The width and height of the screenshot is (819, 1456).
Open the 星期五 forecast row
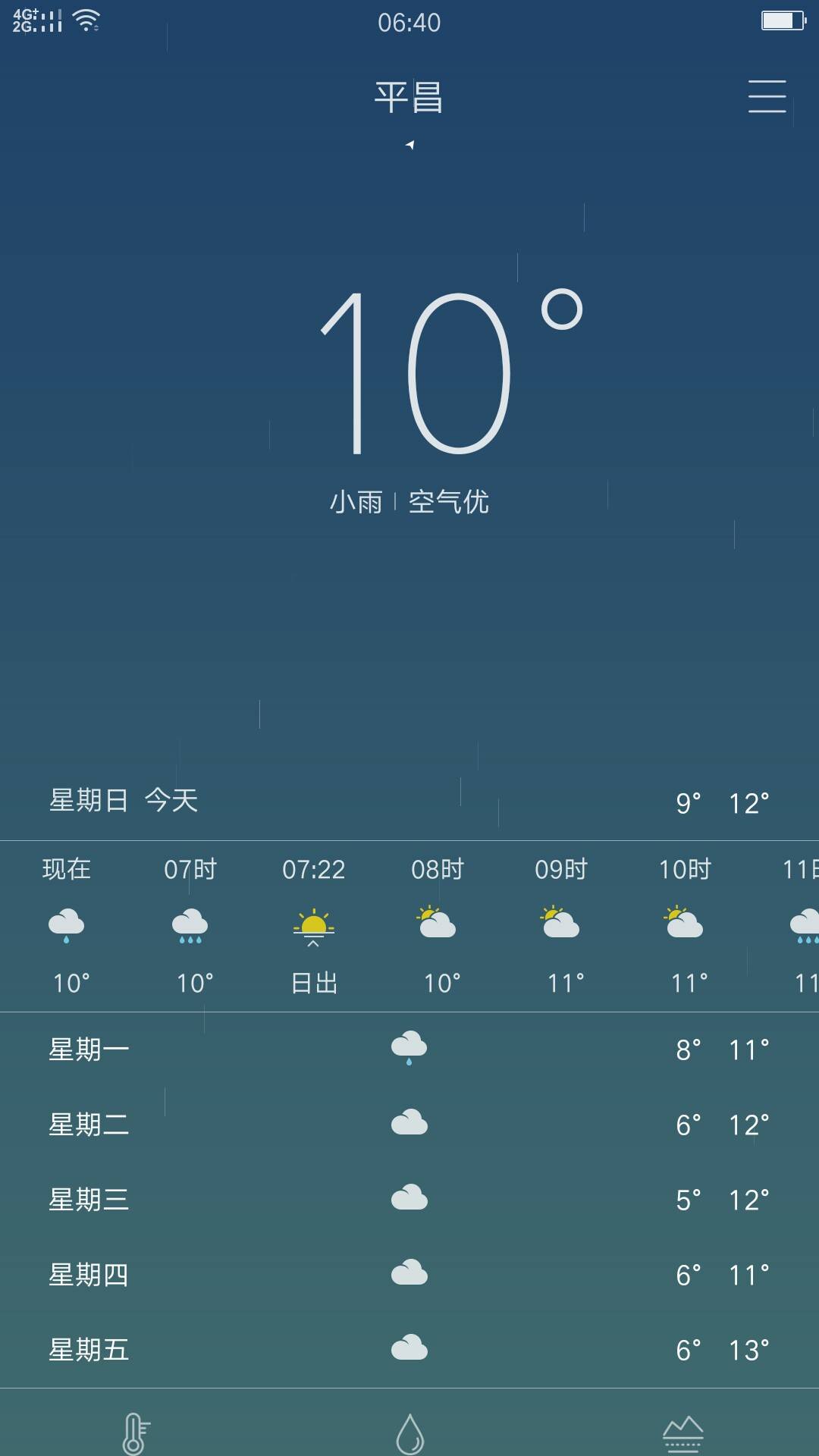pyautogui.click(x=409, y=1350)
